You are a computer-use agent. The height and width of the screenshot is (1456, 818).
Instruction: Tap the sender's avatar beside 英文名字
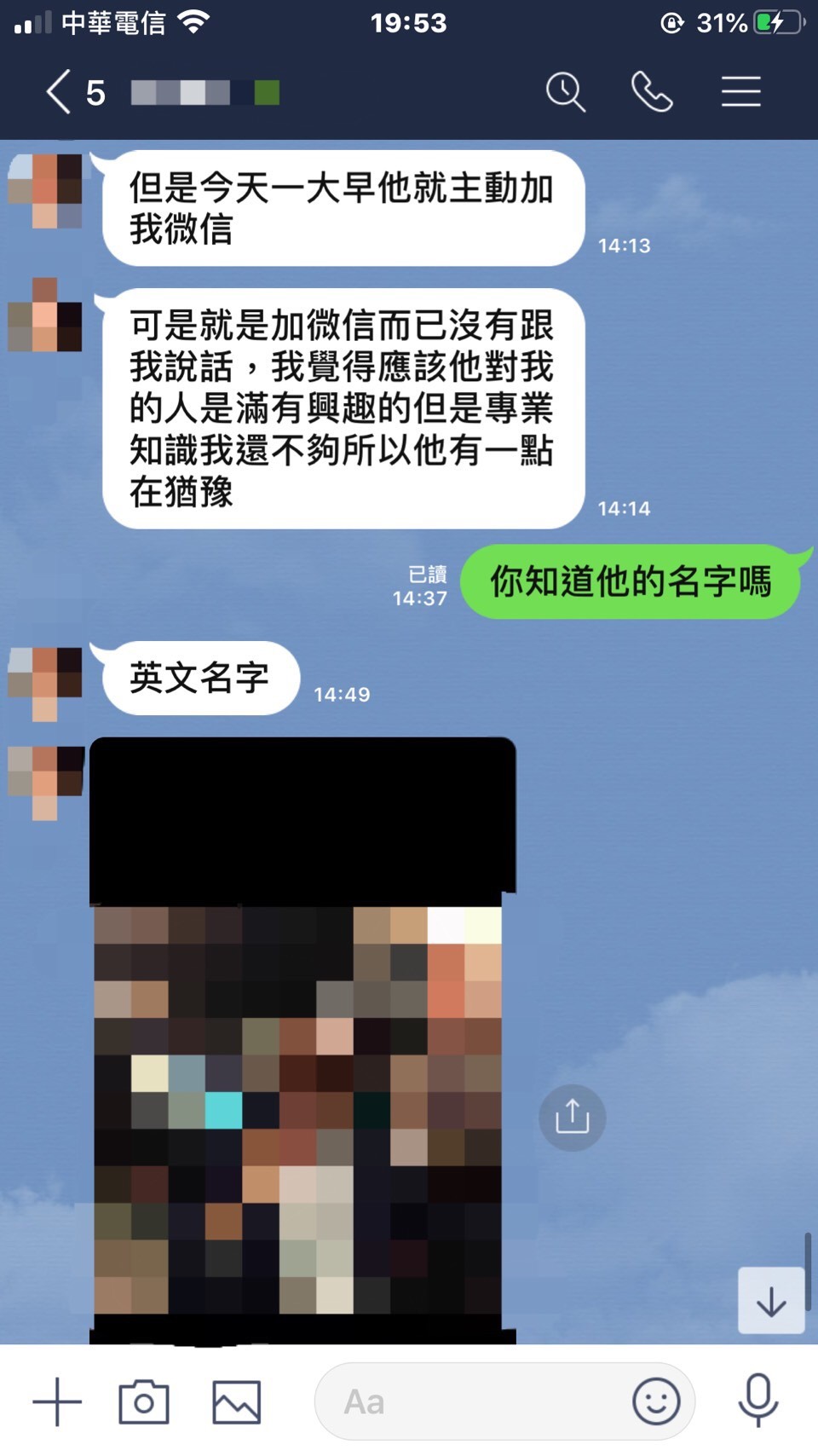pos(45,683)
